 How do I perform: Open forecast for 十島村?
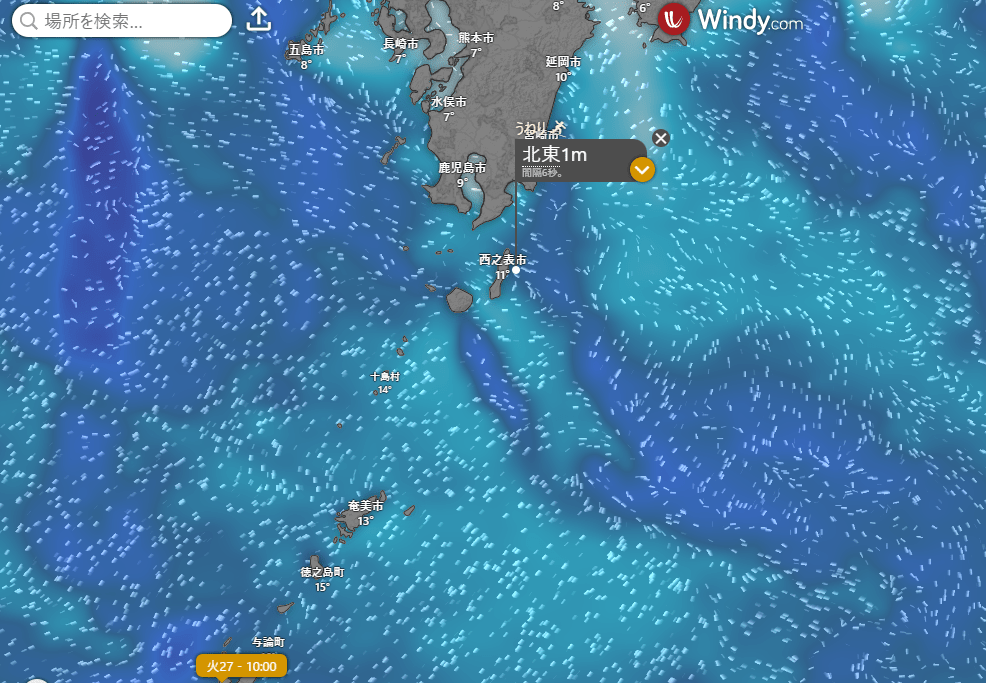pyautogui.click(x=385, y=377)
